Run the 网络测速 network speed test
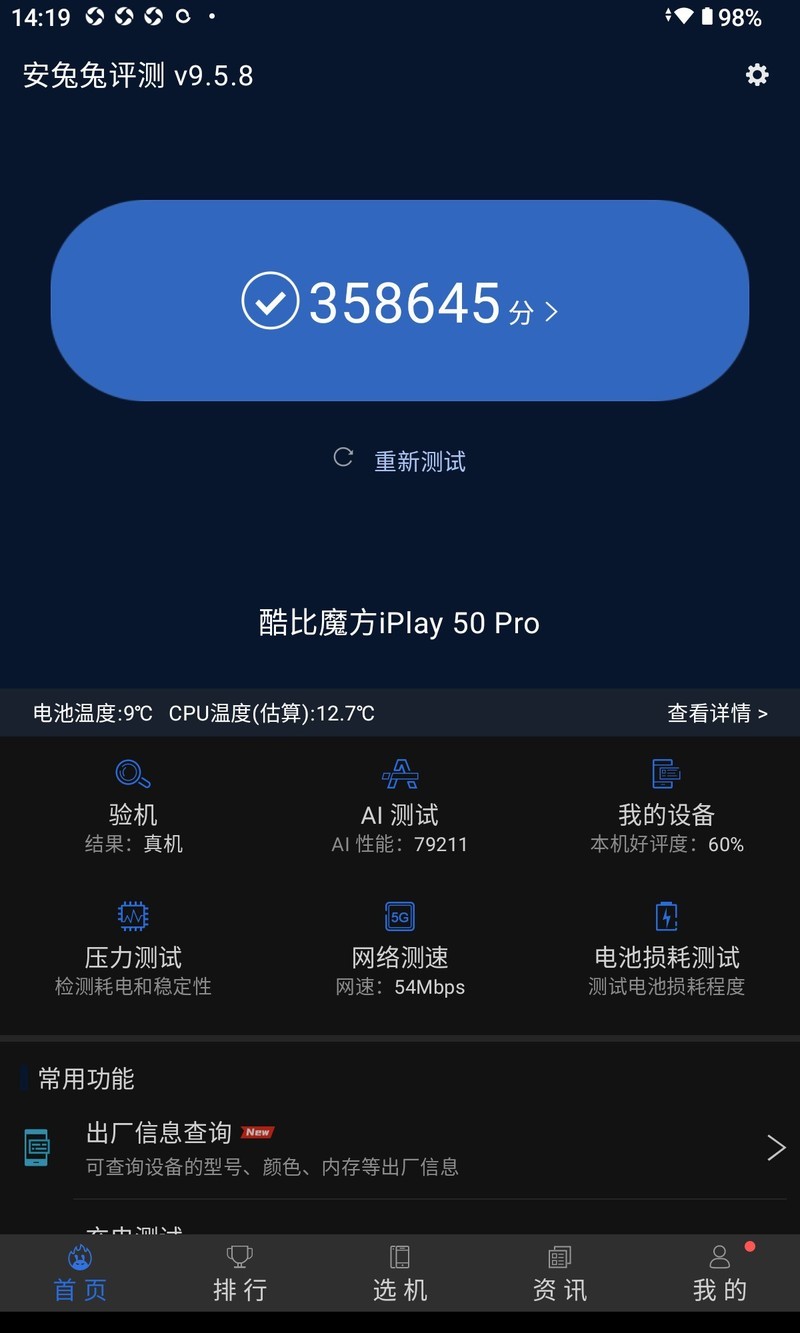Viewport: 800px width, 1333px height. (399, 948)
